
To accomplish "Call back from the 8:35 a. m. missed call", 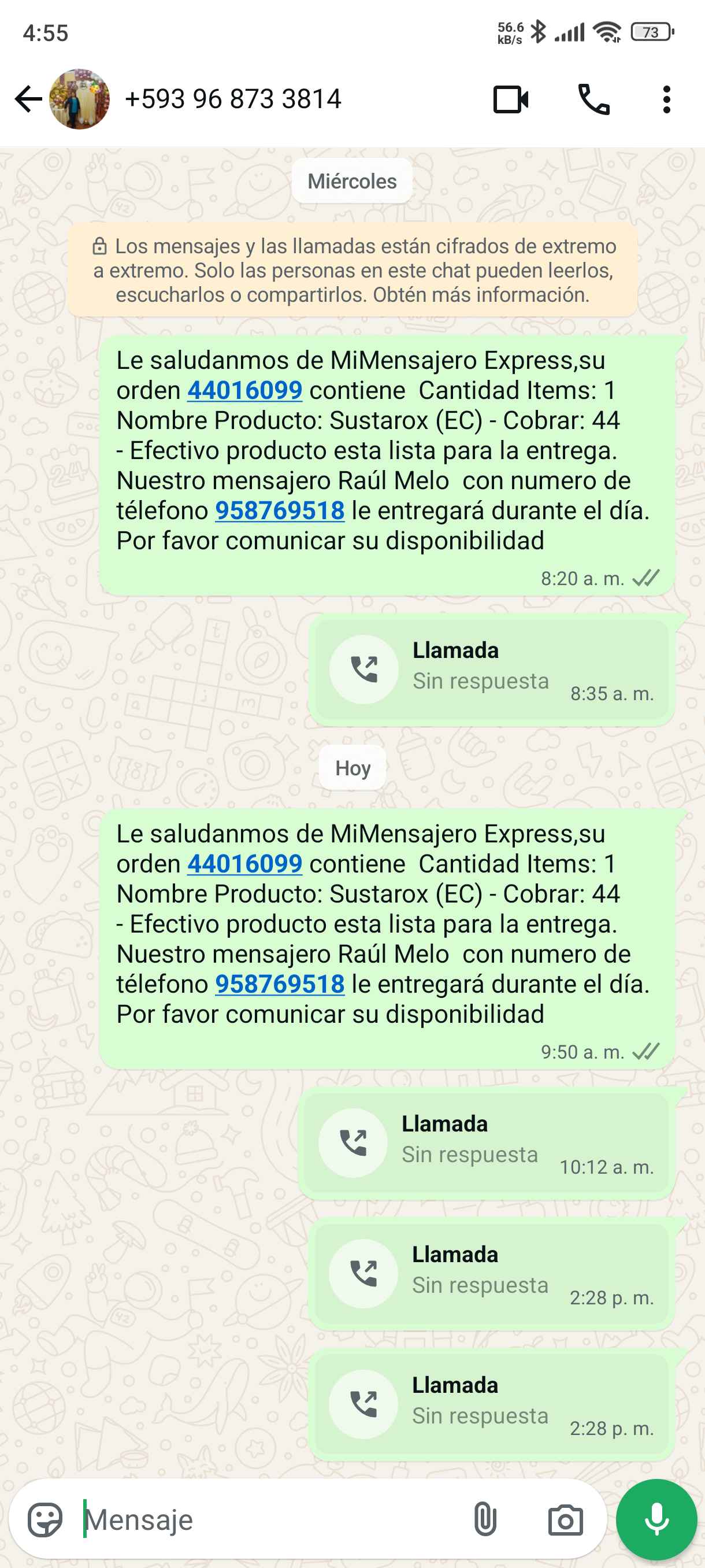I will coord(363,670).
